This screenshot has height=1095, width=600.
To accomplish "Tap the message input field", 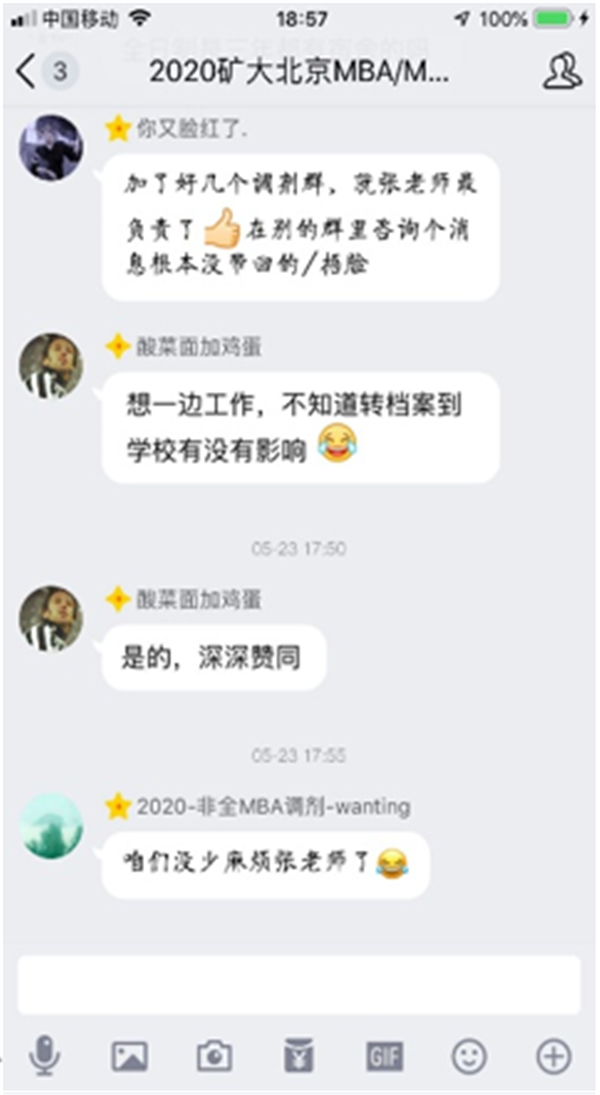I will click(x=299, y=985).
